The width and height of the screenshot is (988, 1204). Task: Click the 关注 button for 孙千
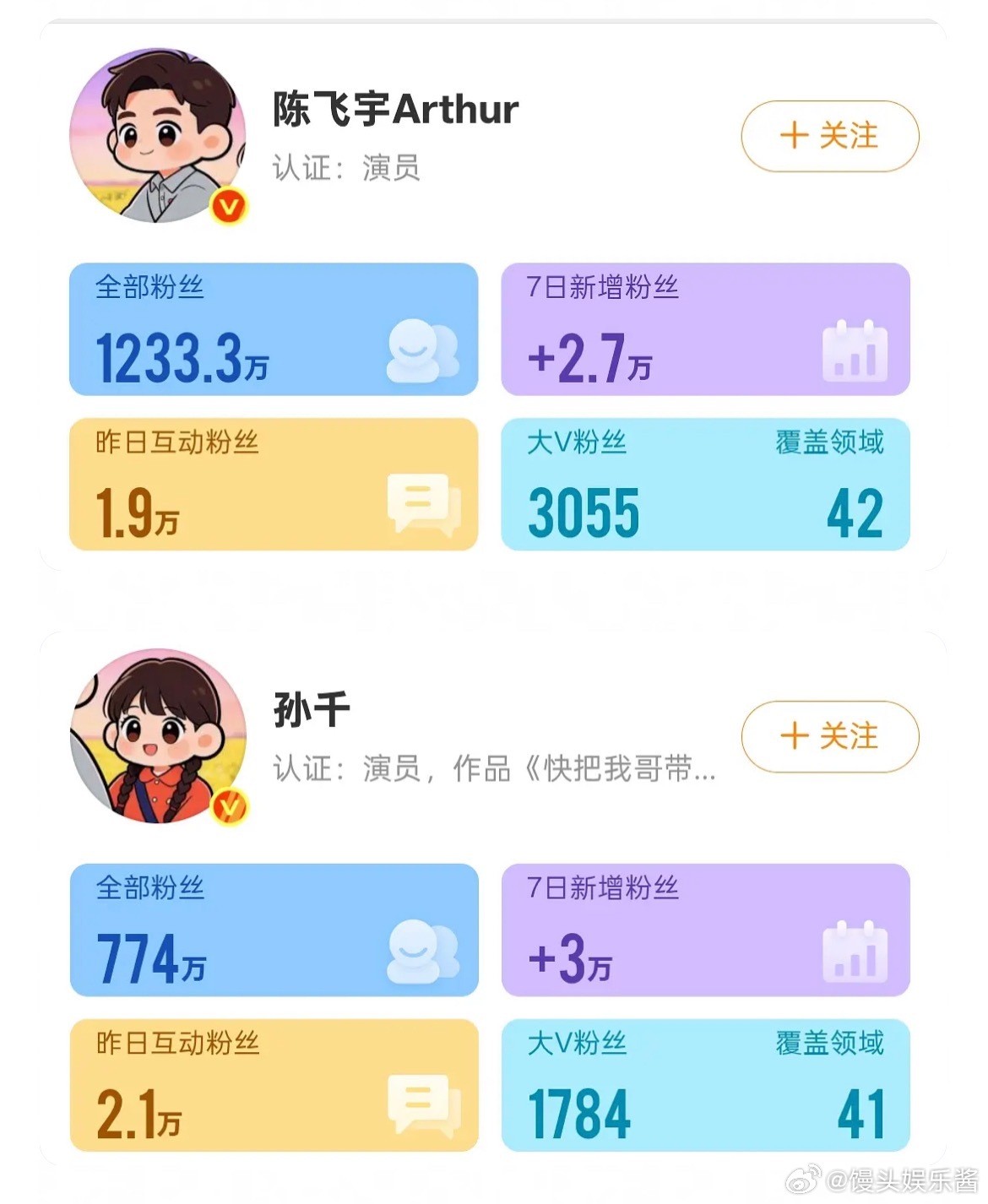828,736
